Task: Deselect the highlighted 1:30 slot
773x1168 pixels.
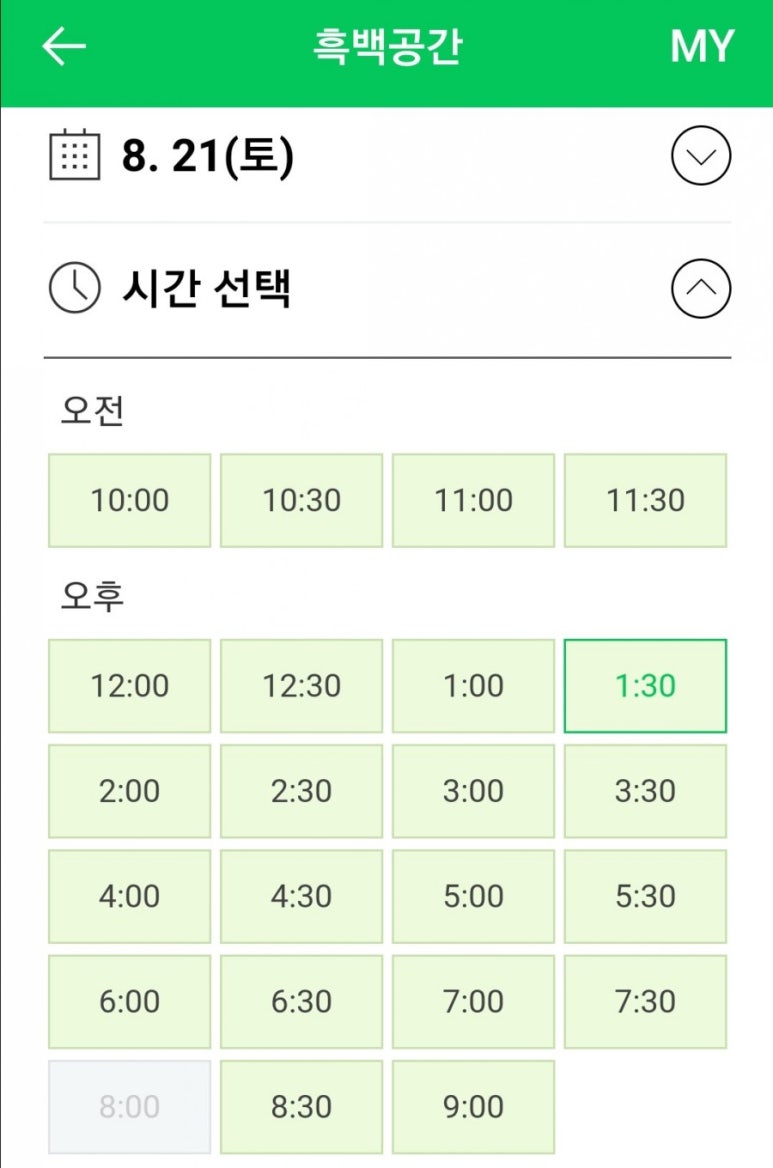Action: pyautogui.click(x=645, y=686)
